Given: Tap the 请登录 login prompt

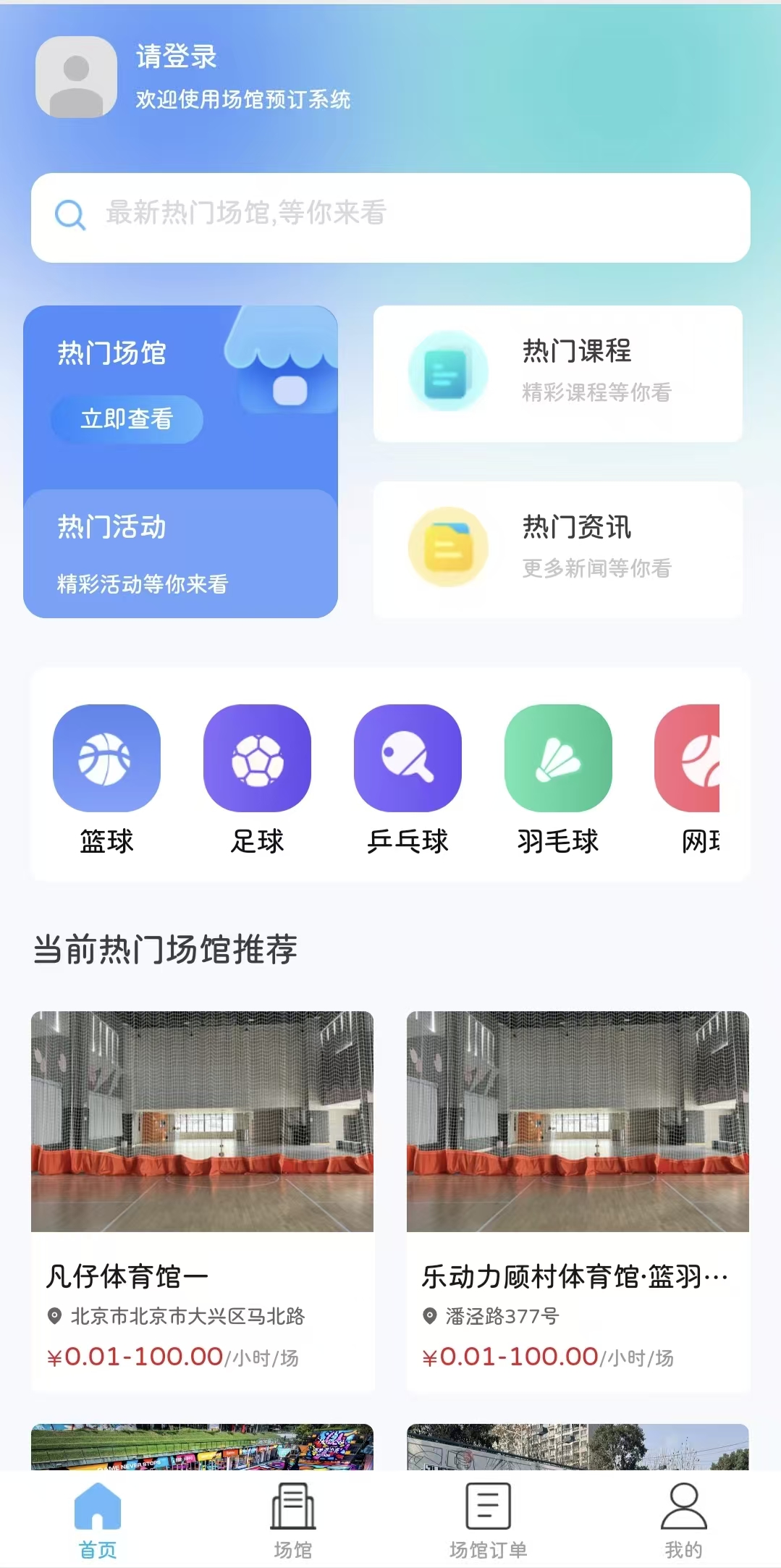Looking at the screenshot, I should point(176,57).
